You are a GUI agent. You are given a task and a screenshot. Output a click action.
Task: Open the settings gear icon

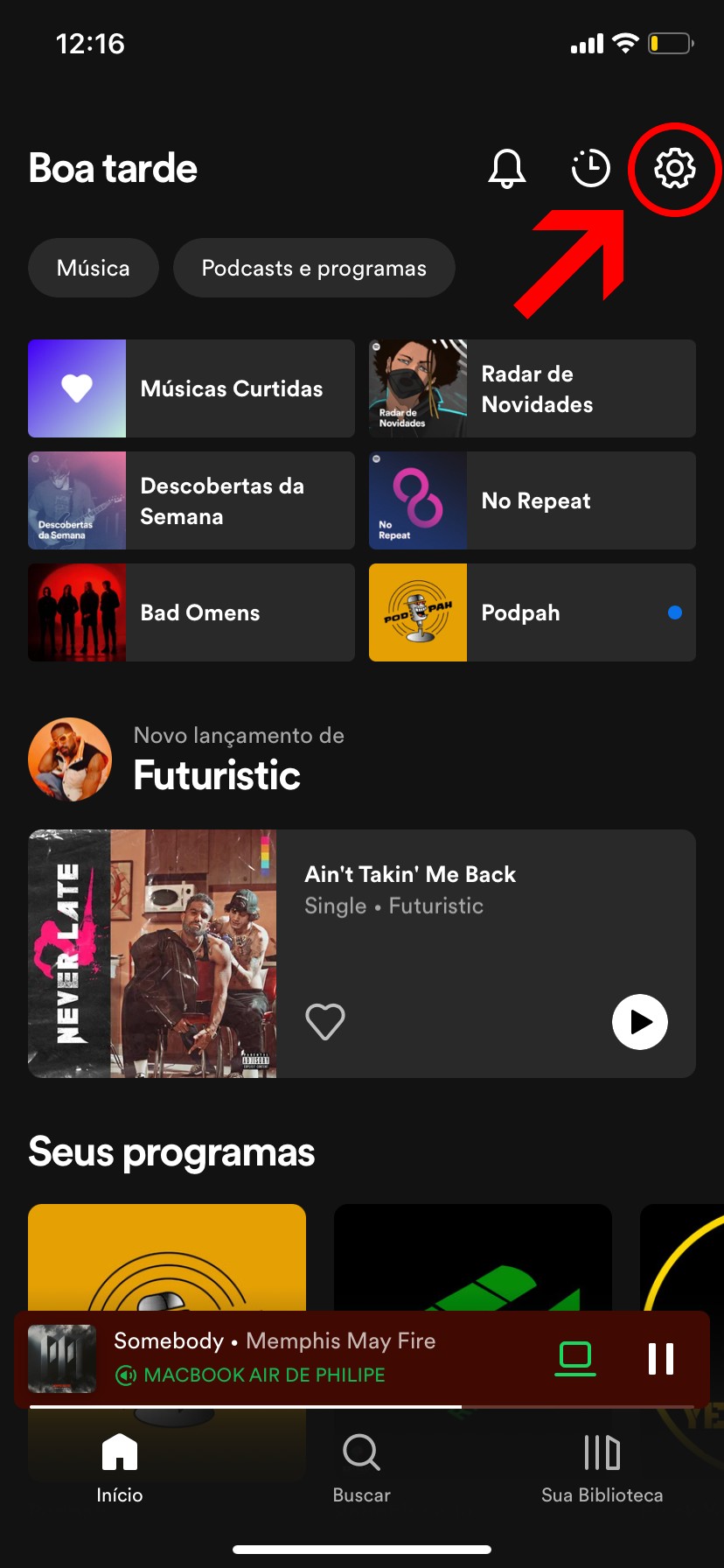click(x=675, y=168)
